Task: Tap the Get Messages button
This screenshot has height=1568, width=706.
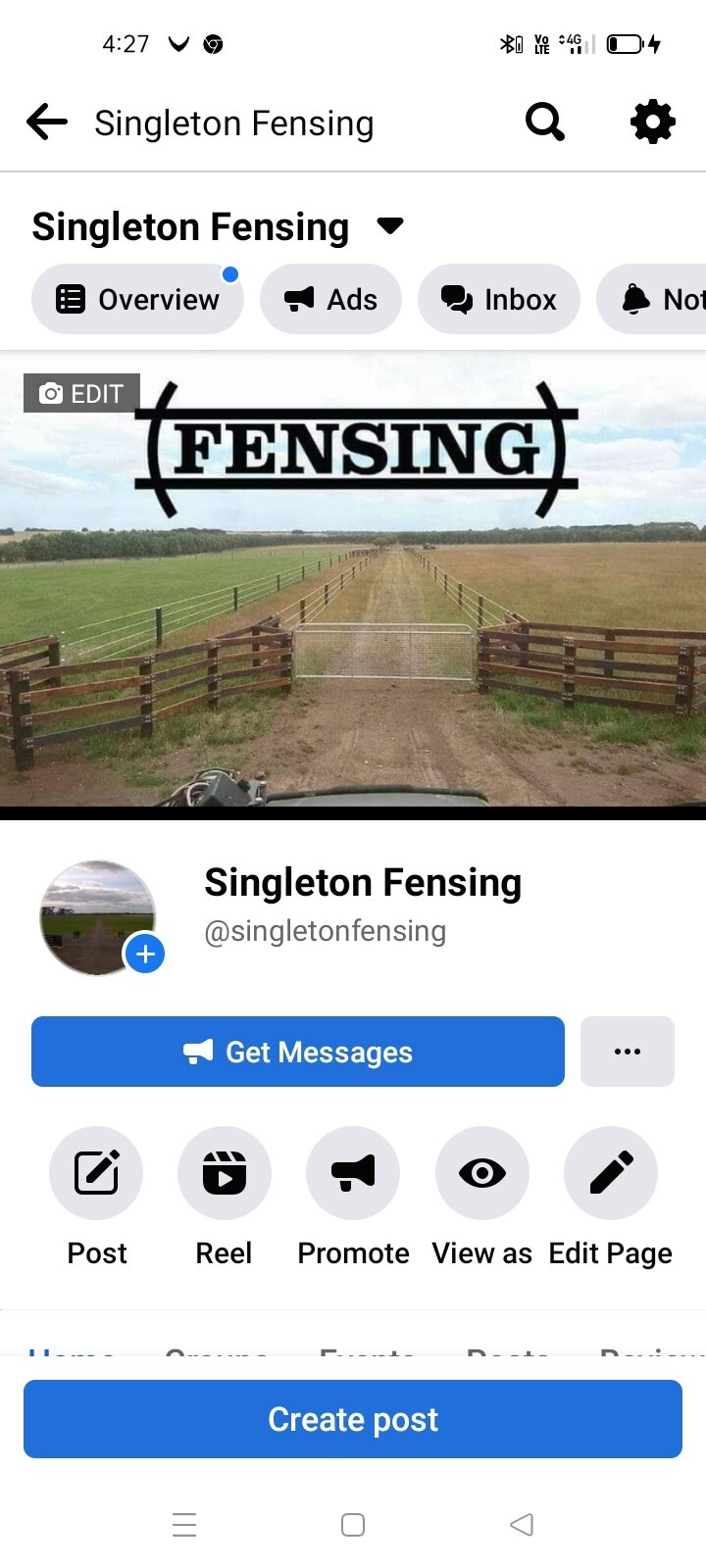Action: click(298, 1052)
